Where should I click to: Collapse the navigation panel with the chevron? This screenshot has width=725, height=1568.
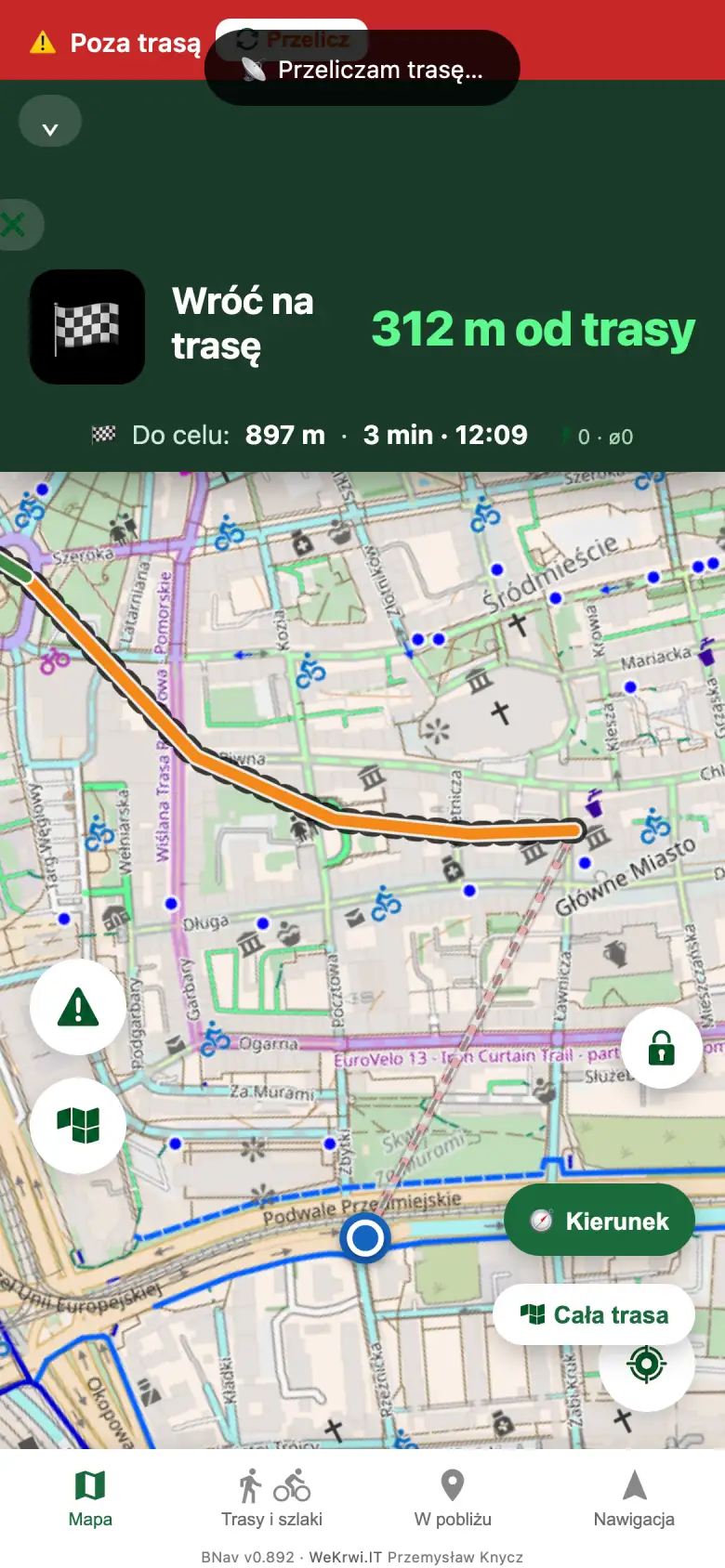50,122
